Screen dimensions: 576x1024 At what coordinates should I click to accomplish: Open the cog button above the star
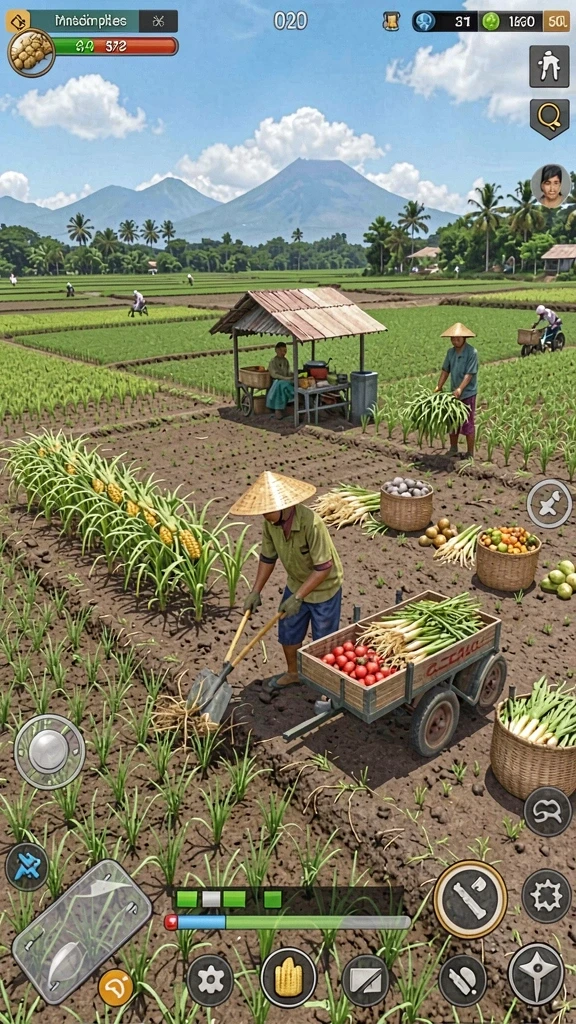[x=547, y=895]
